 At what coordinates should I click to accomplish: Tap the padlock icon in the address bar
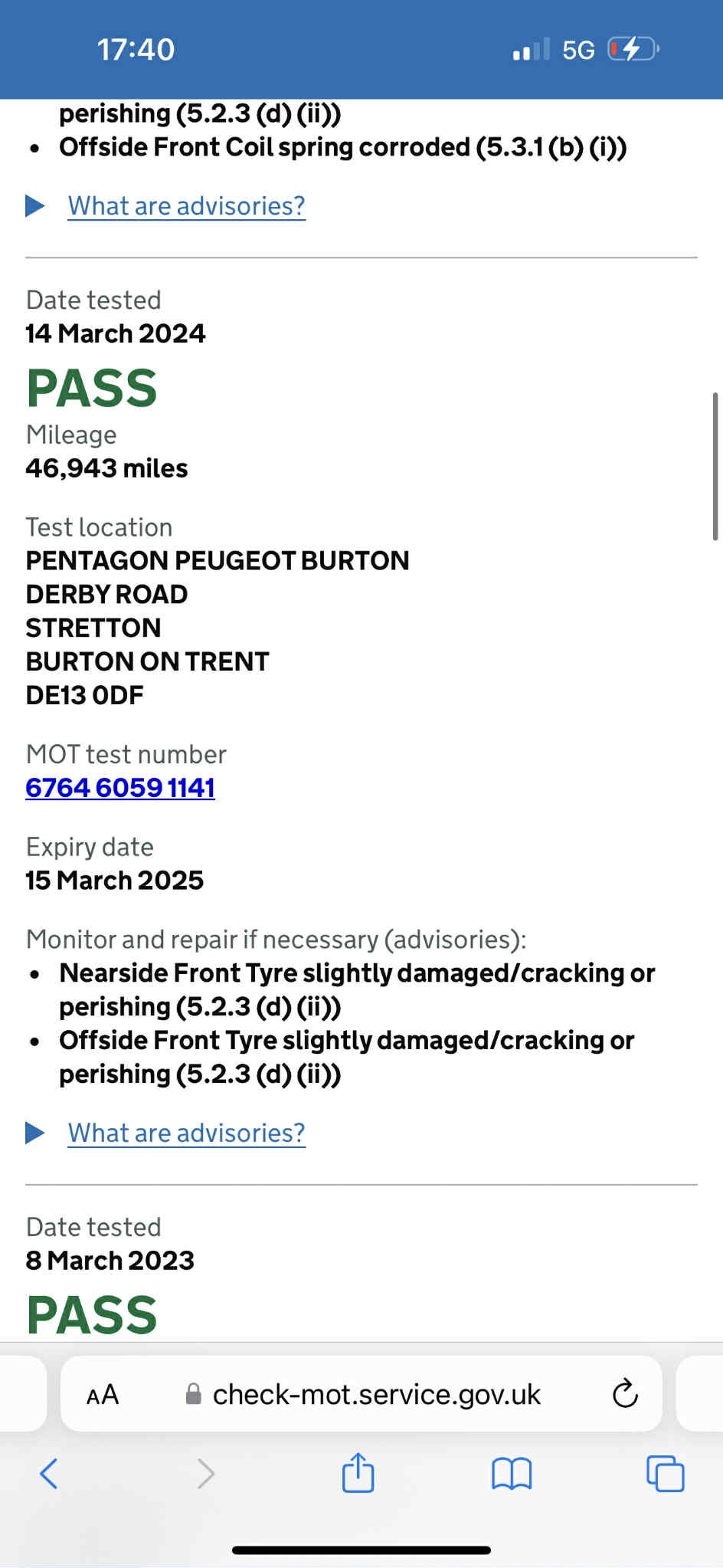(x=194, y=1394)
